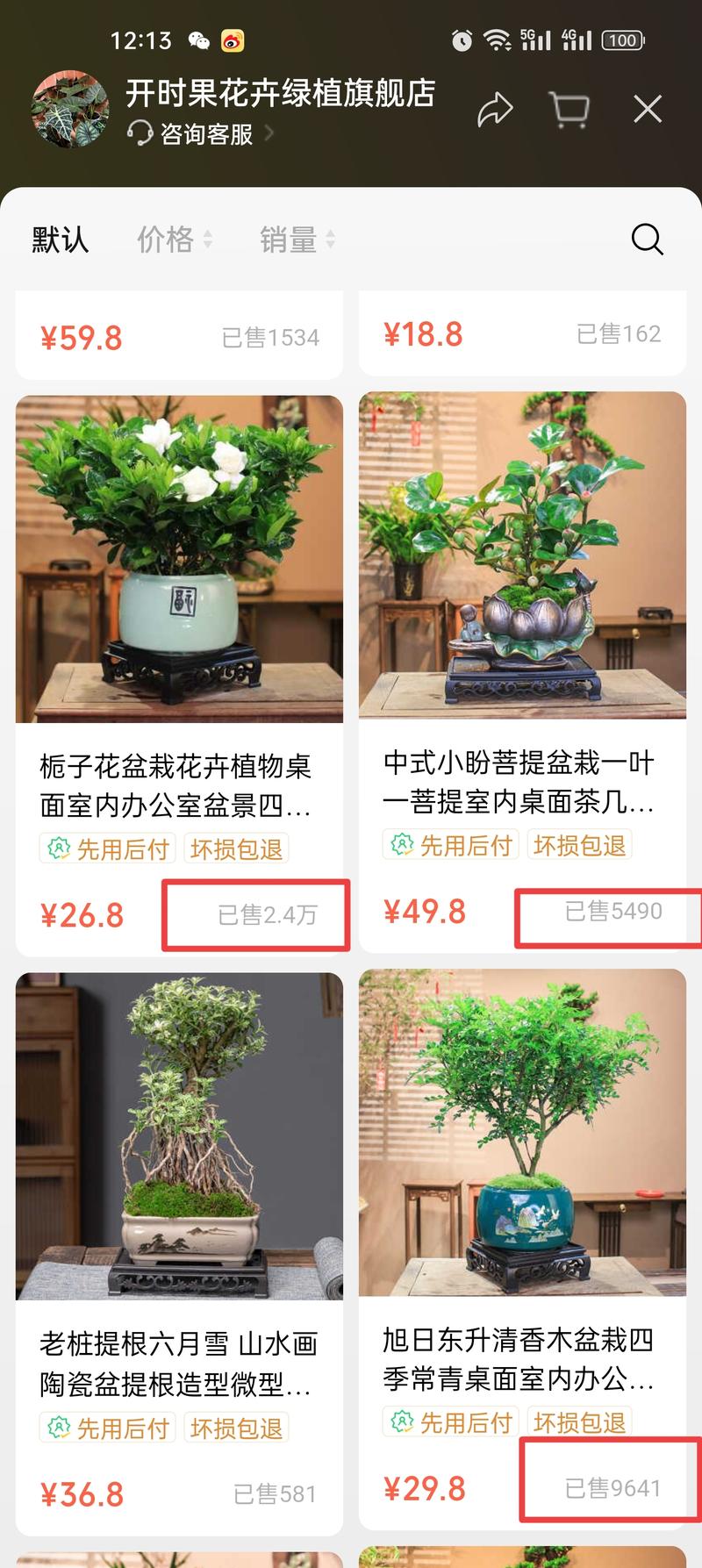Tap the headset icon beside 咨询客服
The height and width of the screenshot is (1568, 702).
pos(140,134)
